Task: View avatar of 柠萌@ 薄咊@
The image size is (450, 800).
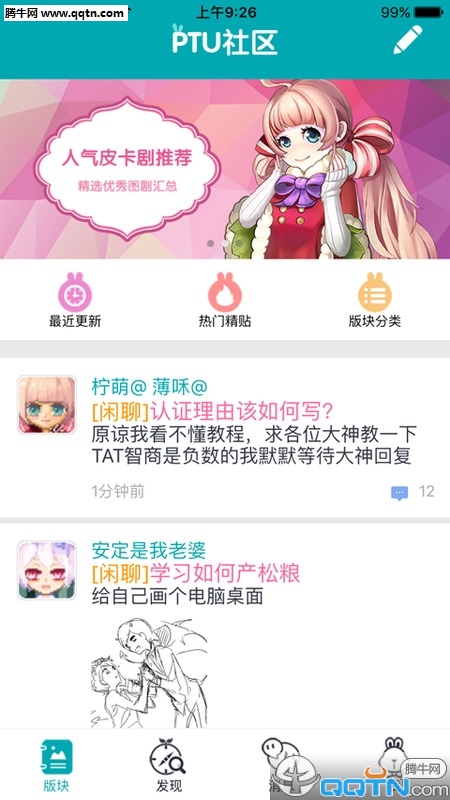Action: 47,405
